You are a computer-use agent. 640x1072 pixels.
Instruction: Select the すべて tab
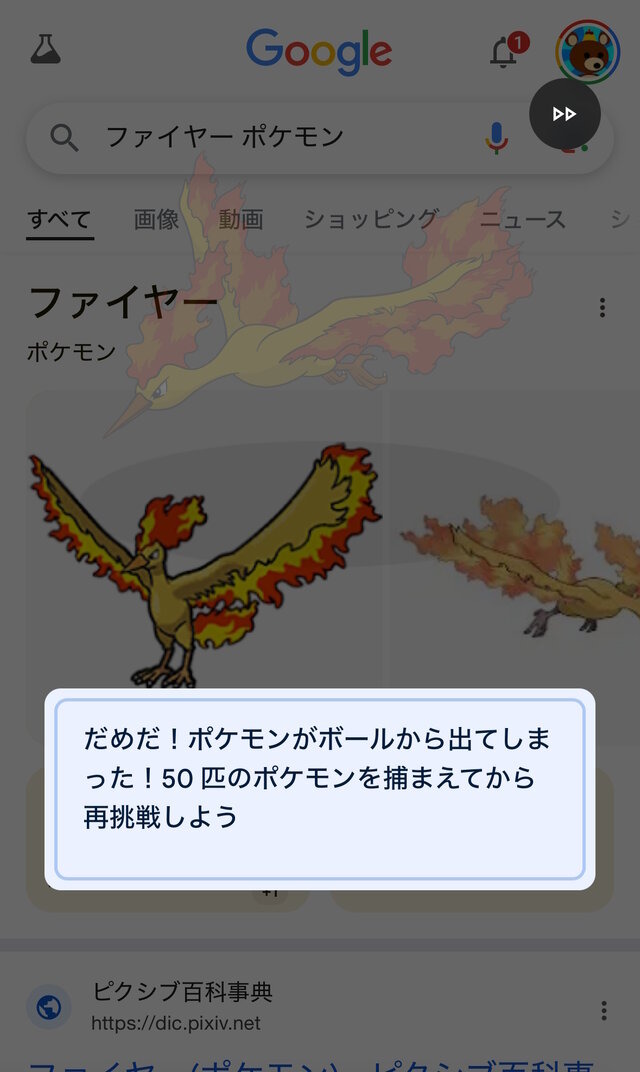click(x=59, y=219)
